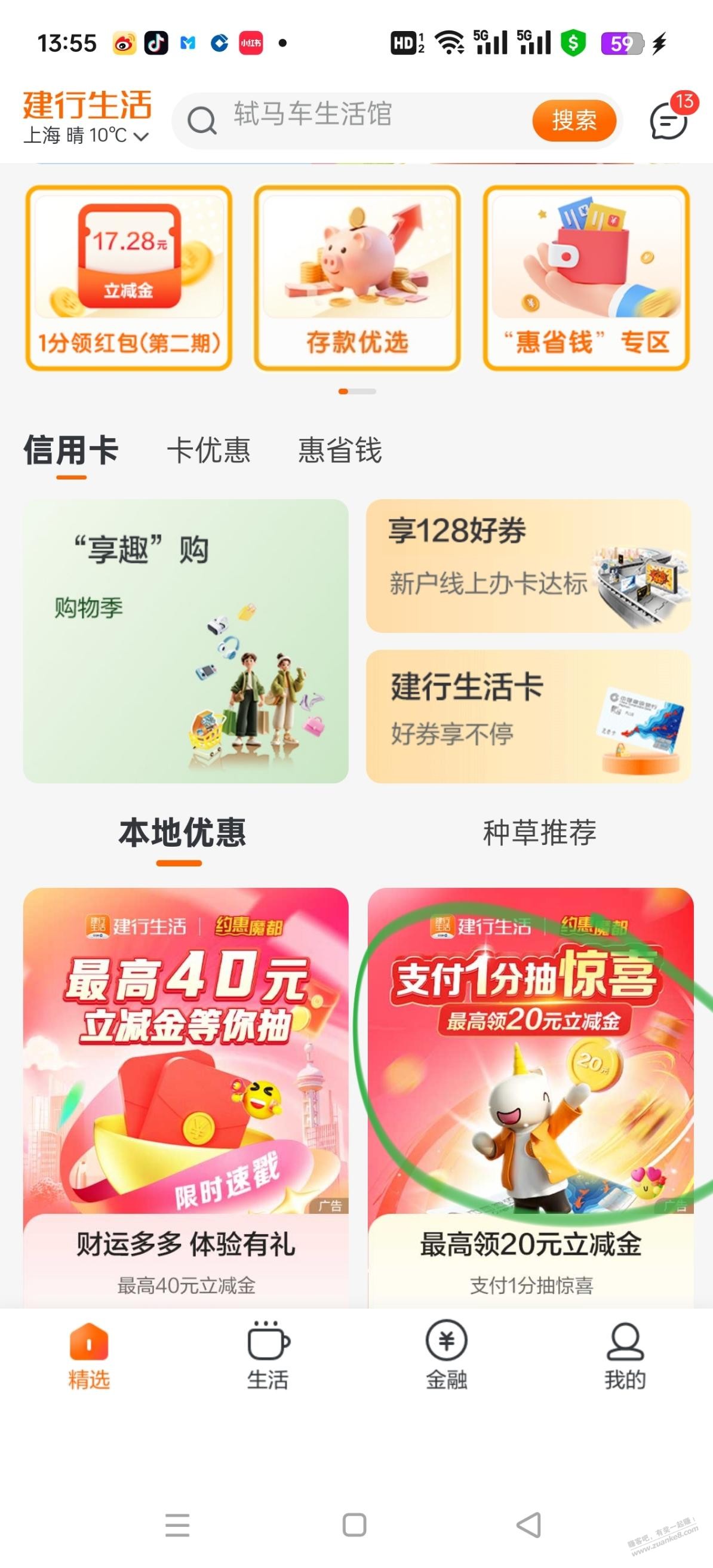Open the messages icon with 13 badge
The height and width of the screenshot is (1568, 713).
669,120
